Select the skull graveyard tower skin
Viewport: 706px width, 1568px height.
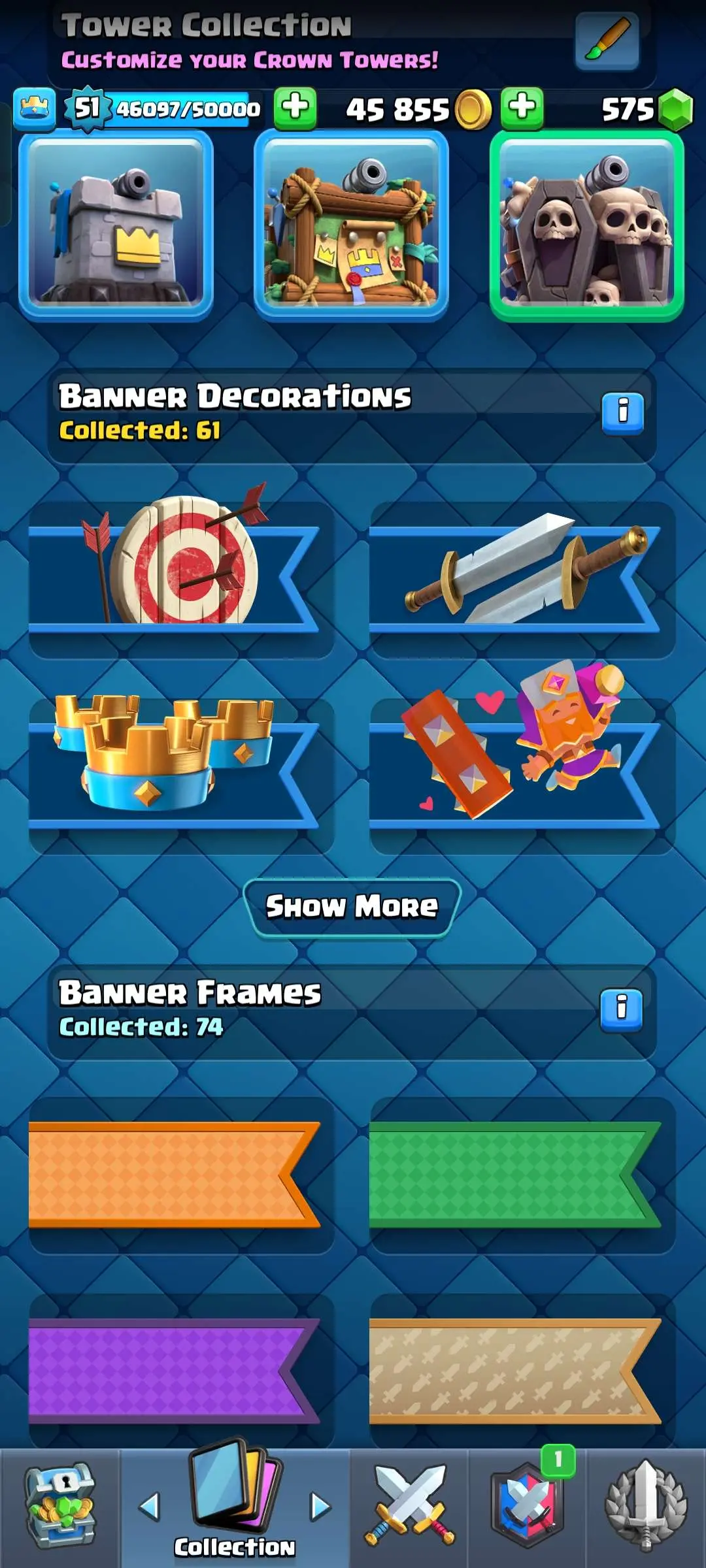click(x=586, y=224)
